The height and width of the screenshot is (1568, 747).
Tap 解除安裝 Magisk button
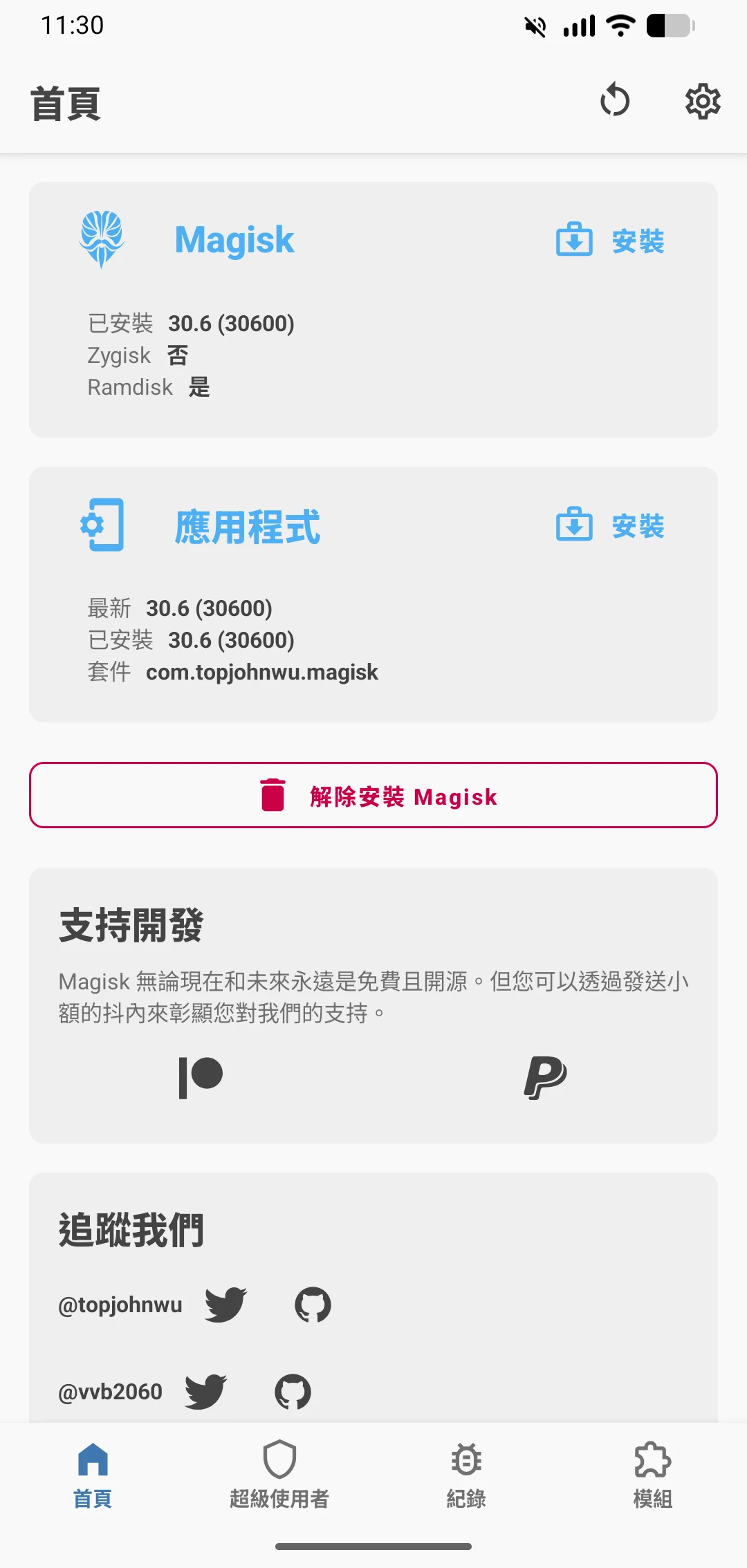point(373,796)
